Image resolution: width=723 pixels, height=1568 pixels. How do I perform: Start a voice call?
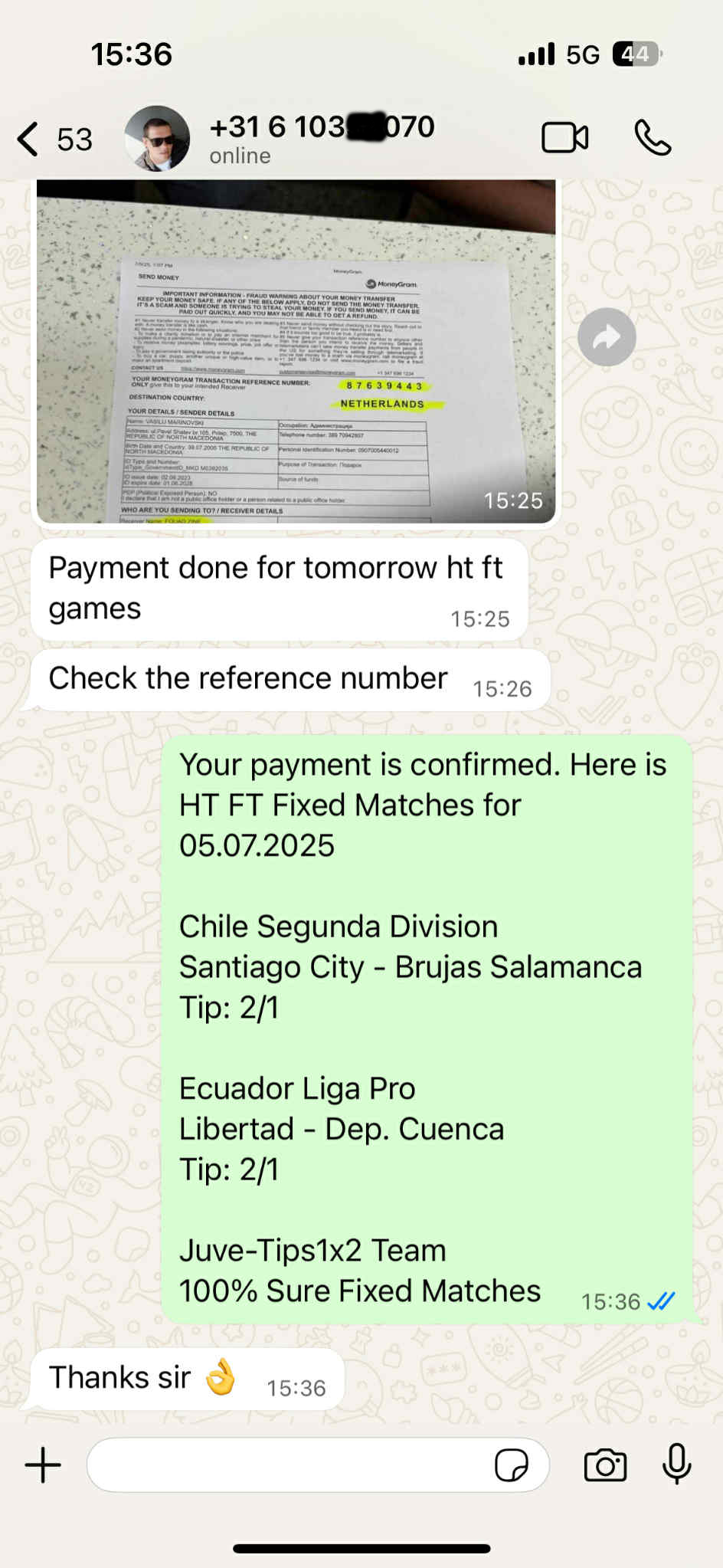click(x=653, y=139)
